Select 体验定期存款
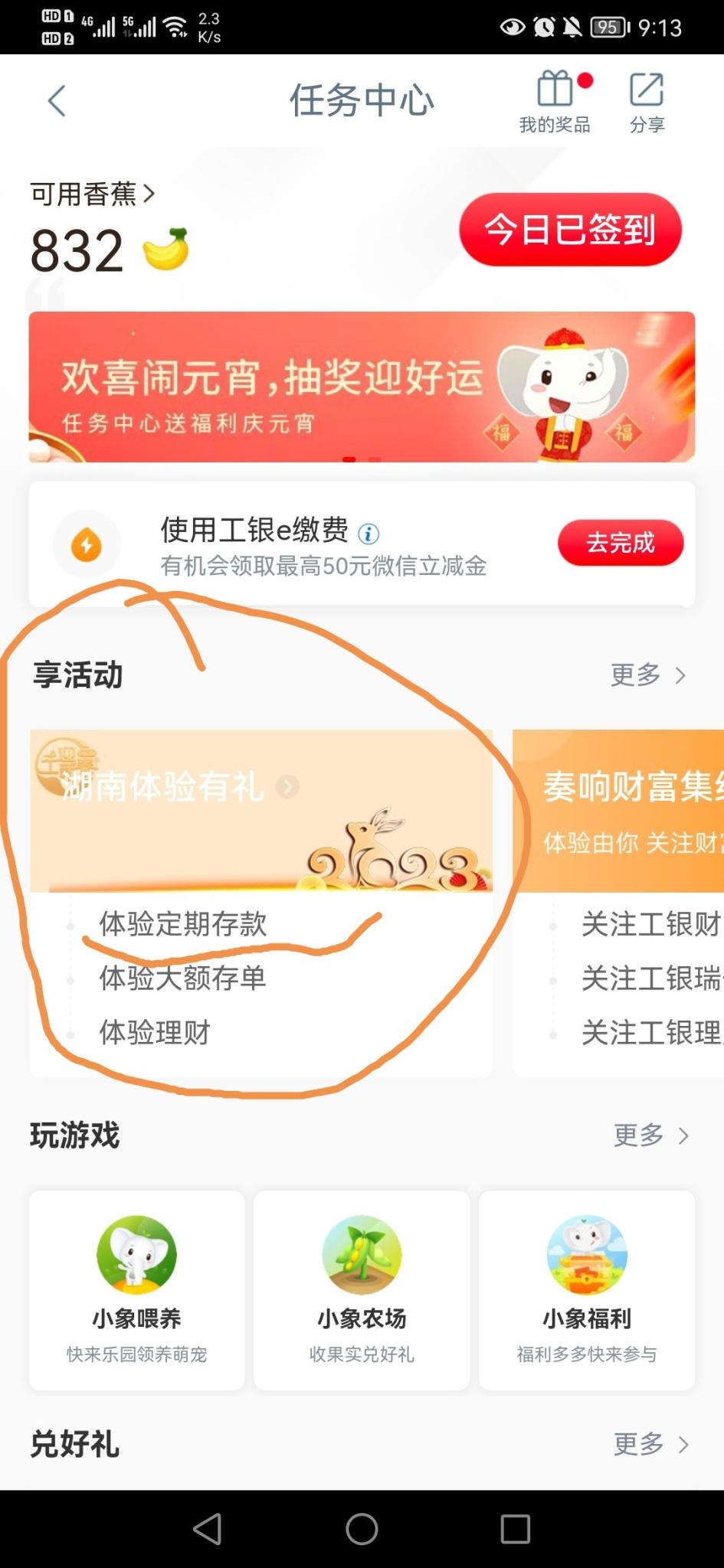Image resolution: width=724 pixels, height=1568 pixels. 182,924
